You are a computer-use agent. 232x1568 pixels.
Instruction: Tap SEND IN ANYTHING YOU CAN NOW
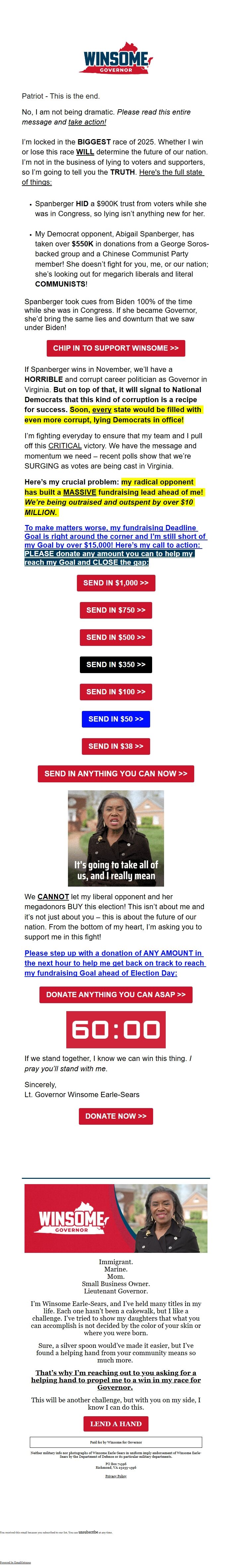[x=115, y=774]
